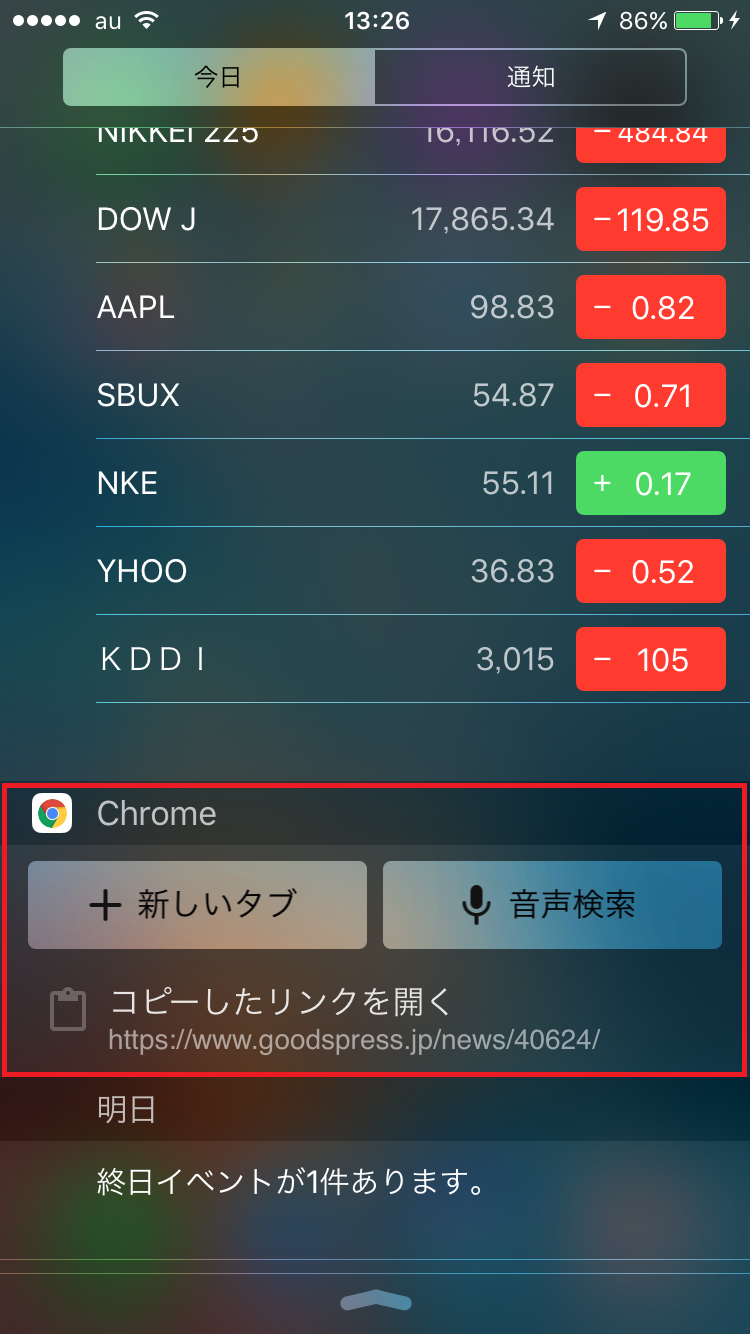
Task: Select the 今日 tab
Action: (219, 77)
